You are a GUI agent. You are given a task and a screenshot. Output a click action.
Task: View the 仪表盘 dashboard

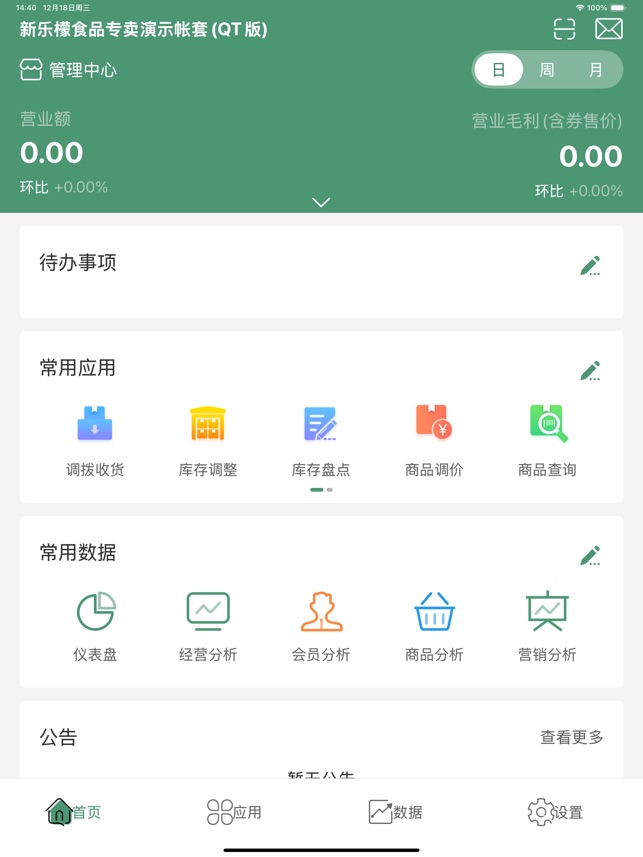click(x=95, y=626)
